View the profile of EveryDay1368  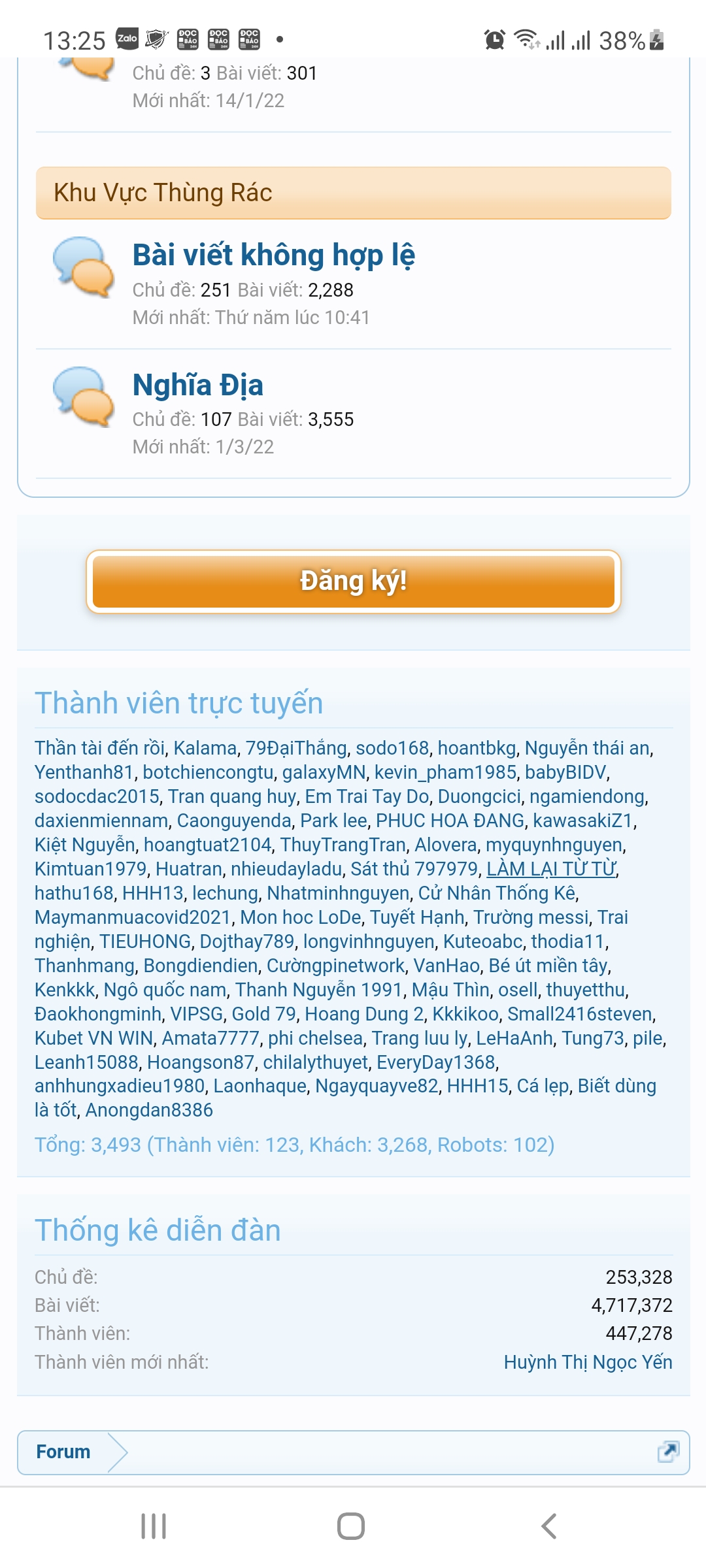(436, 1062)
